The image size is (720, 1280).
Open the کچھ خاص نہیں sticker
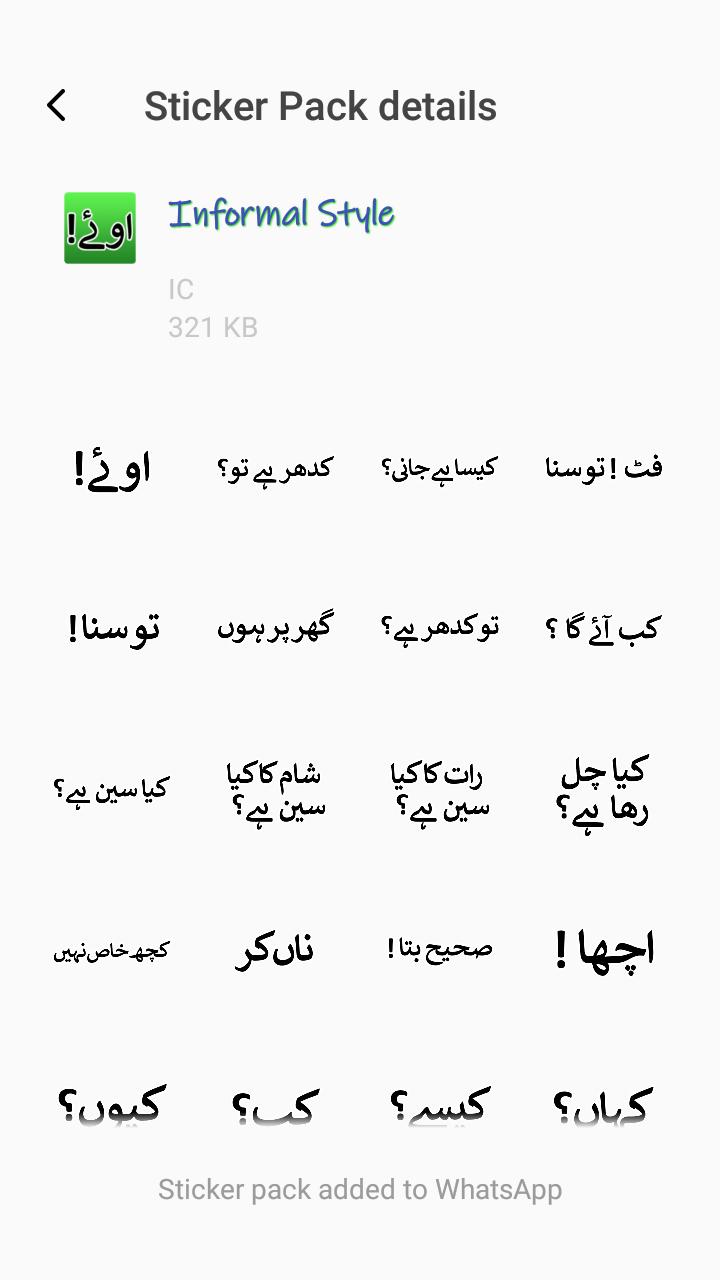114,948
